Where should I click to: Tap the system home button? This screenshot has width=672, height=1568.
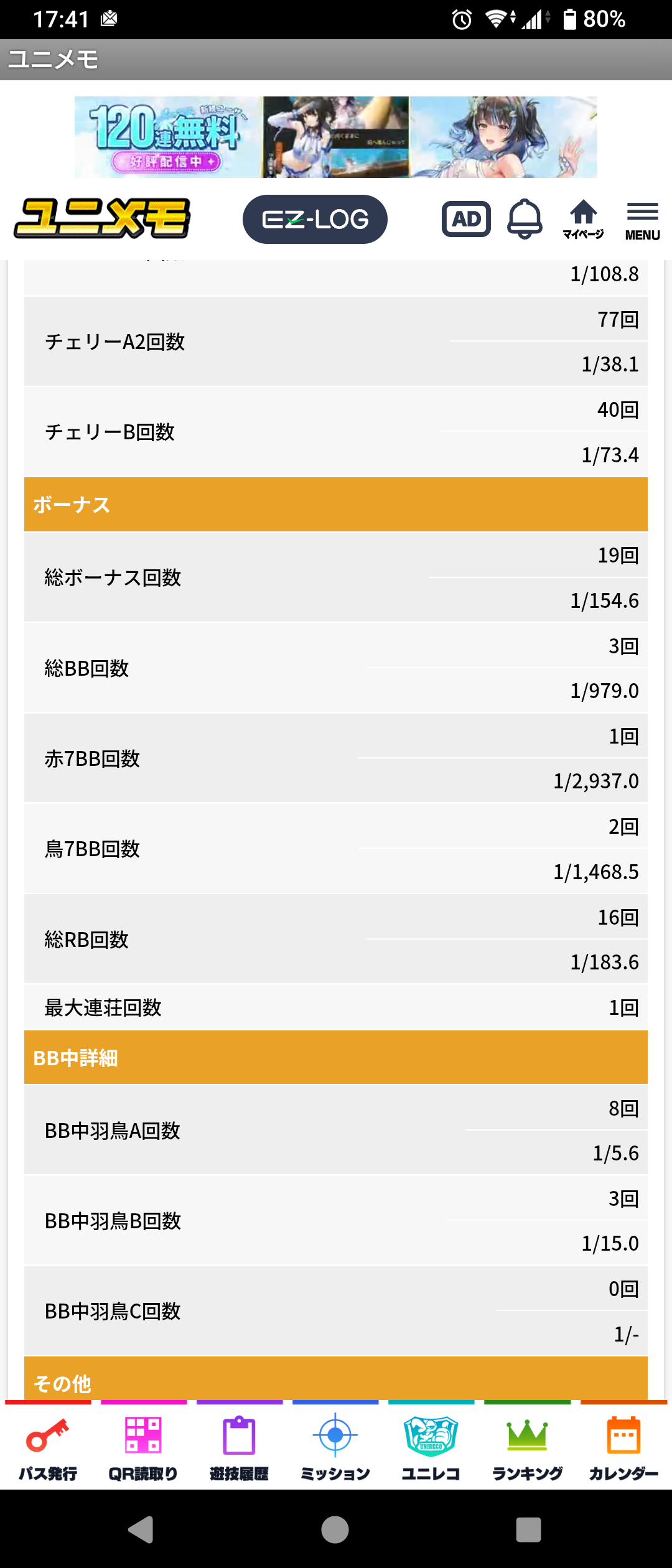pyautogui.click(x=335, y=1529)
